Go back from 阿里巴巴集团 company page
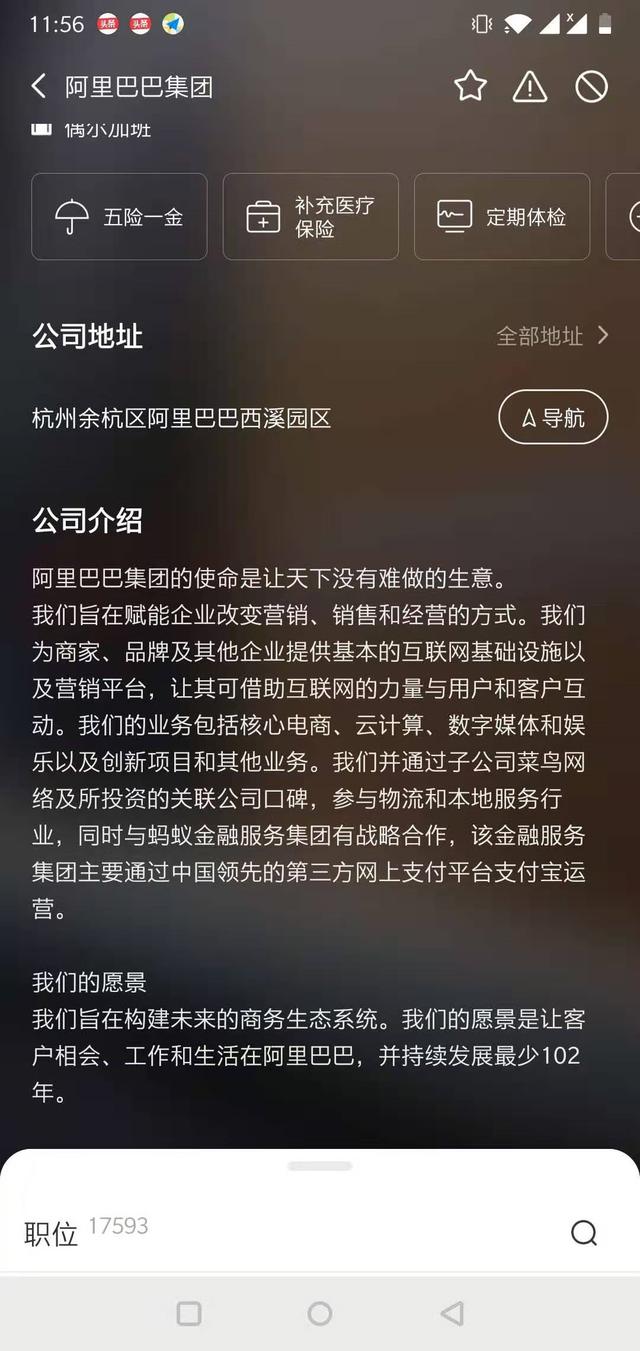The image size is (640, 1351). point(39,87)
